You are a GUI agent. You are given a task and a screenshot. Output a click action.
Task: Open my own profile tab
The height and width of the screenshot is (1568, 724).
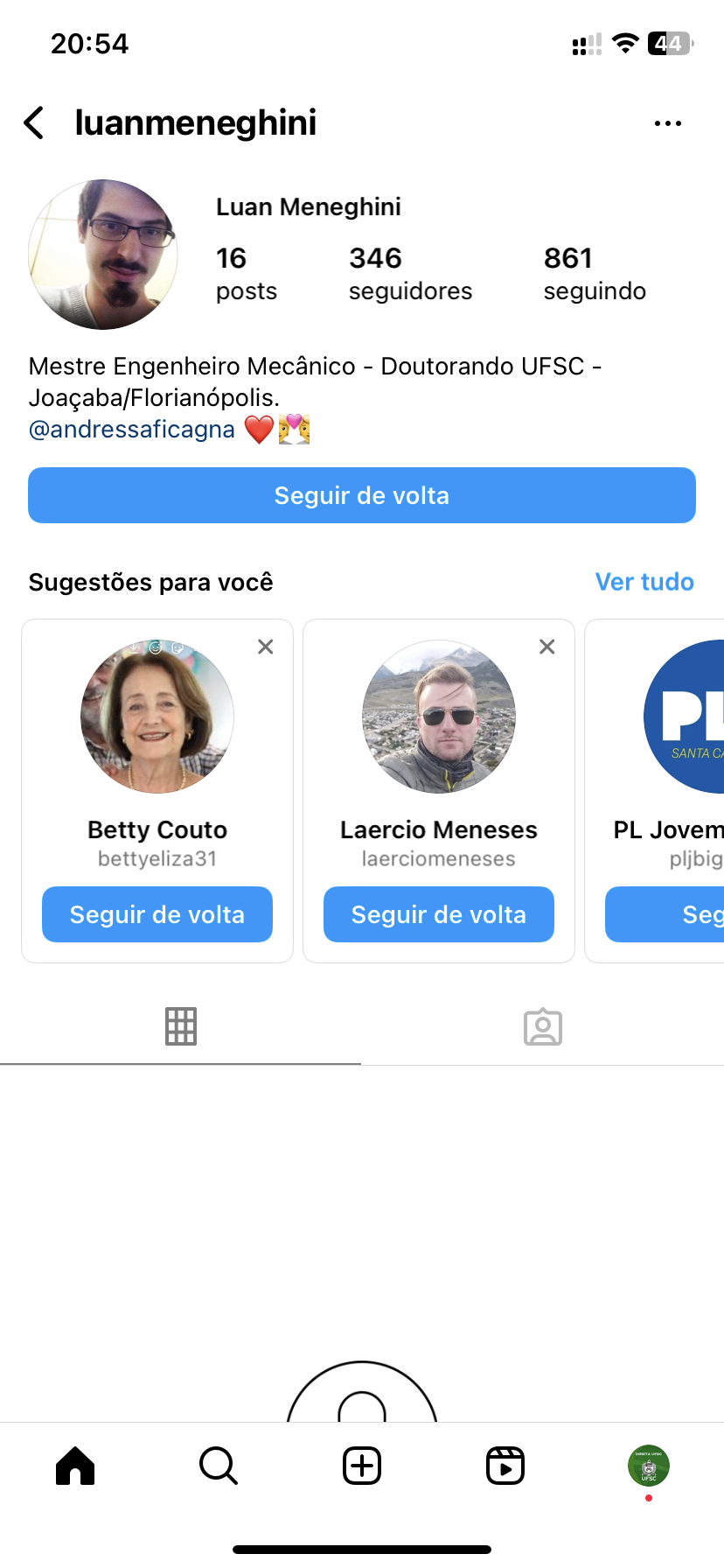(x=649, y=1466)
